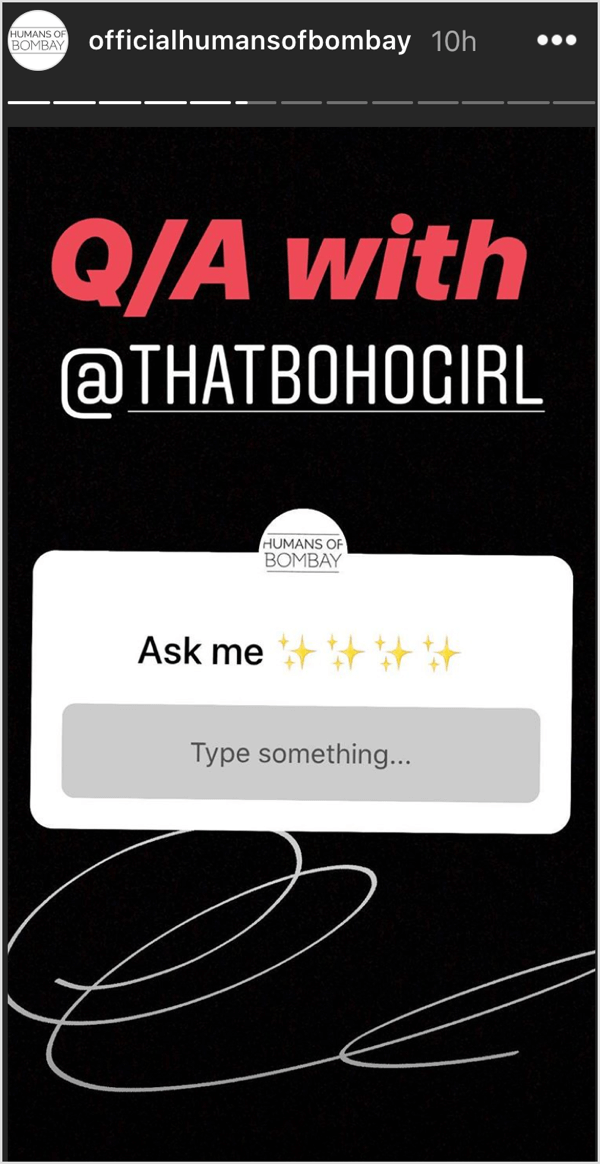The width and height of the screenshot is (600, 1164).
Task: Open the @THATBOHOGIRL mention
Action: point(303,379)
